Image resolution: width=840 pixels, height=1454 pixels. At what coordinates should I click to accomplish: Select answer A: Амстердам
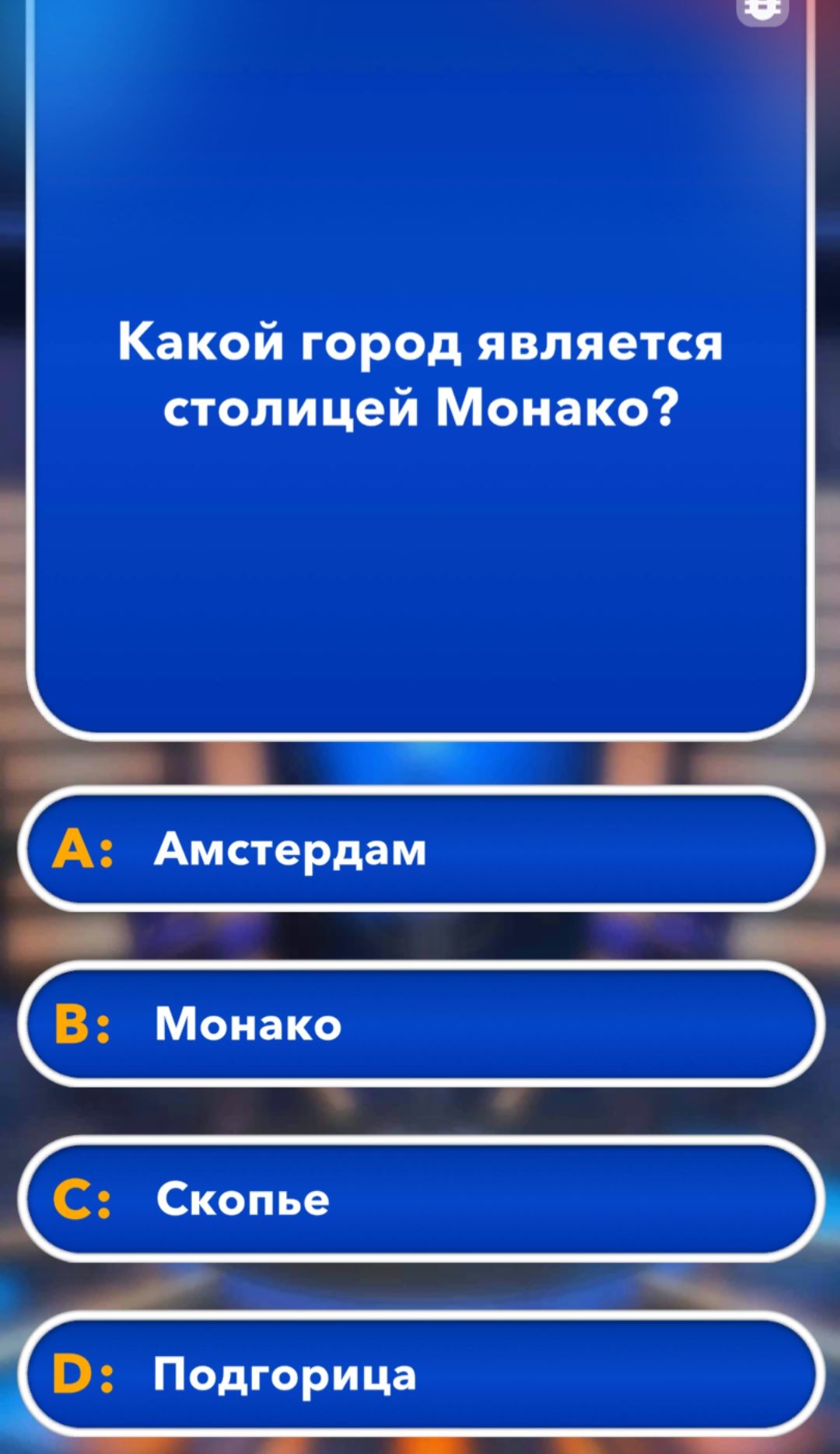pyautogui.click(x=420, y=849)
